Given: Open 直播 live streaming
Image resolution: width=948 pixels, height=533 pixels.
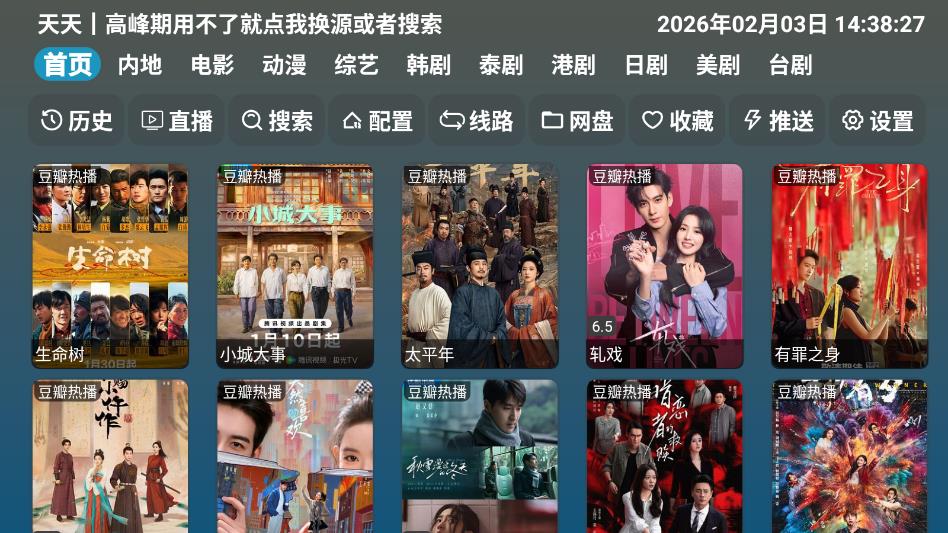Looking at the screenshot, I should (x=177, y=121).
